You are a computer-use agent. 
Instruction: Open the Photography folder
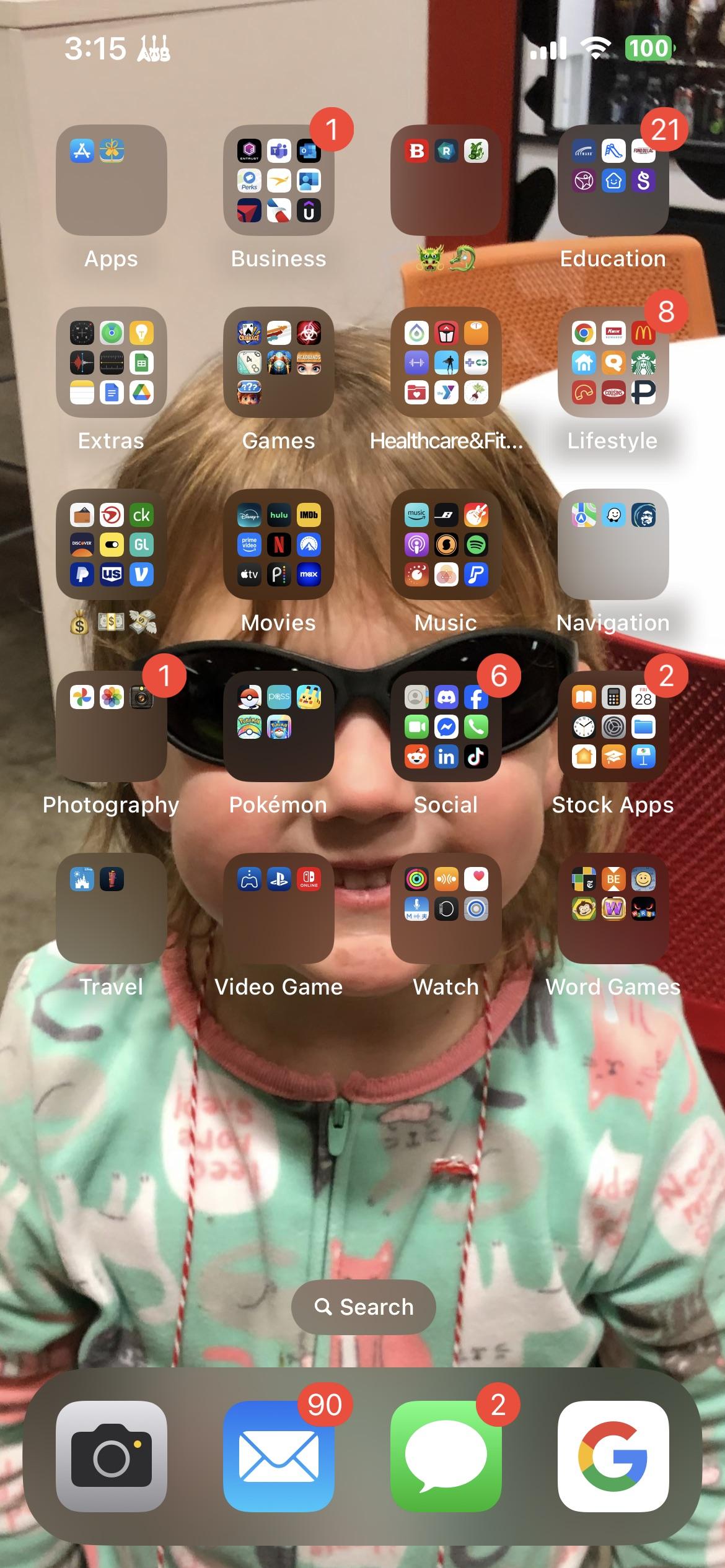112,726
